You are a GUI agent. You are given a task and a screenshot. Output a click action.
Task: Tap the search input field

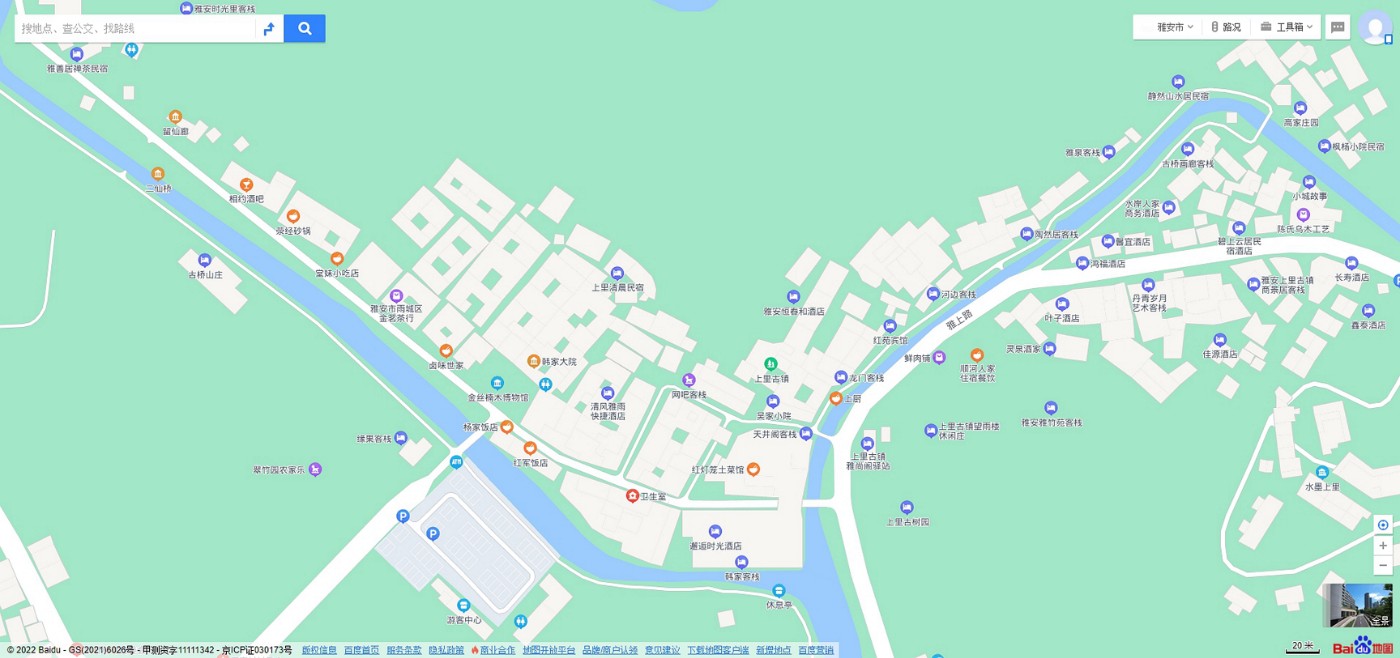(135, 29)
